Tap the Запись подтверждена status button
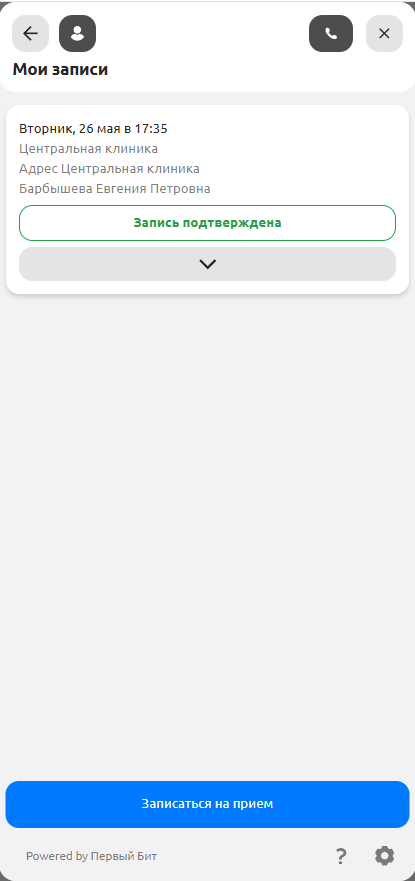The image size is (415, 881). 207,223
